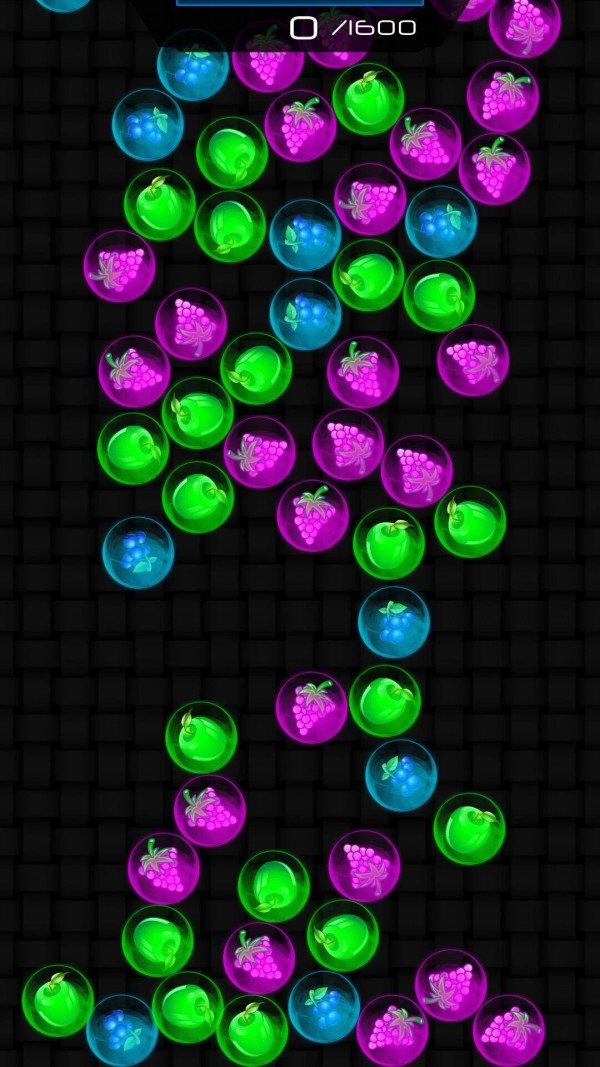Viewport: 600px width, 1067px height.
Task: Pop the bottom-row blueberry bubble beside the pink grapes
Action: [324, 1006]
